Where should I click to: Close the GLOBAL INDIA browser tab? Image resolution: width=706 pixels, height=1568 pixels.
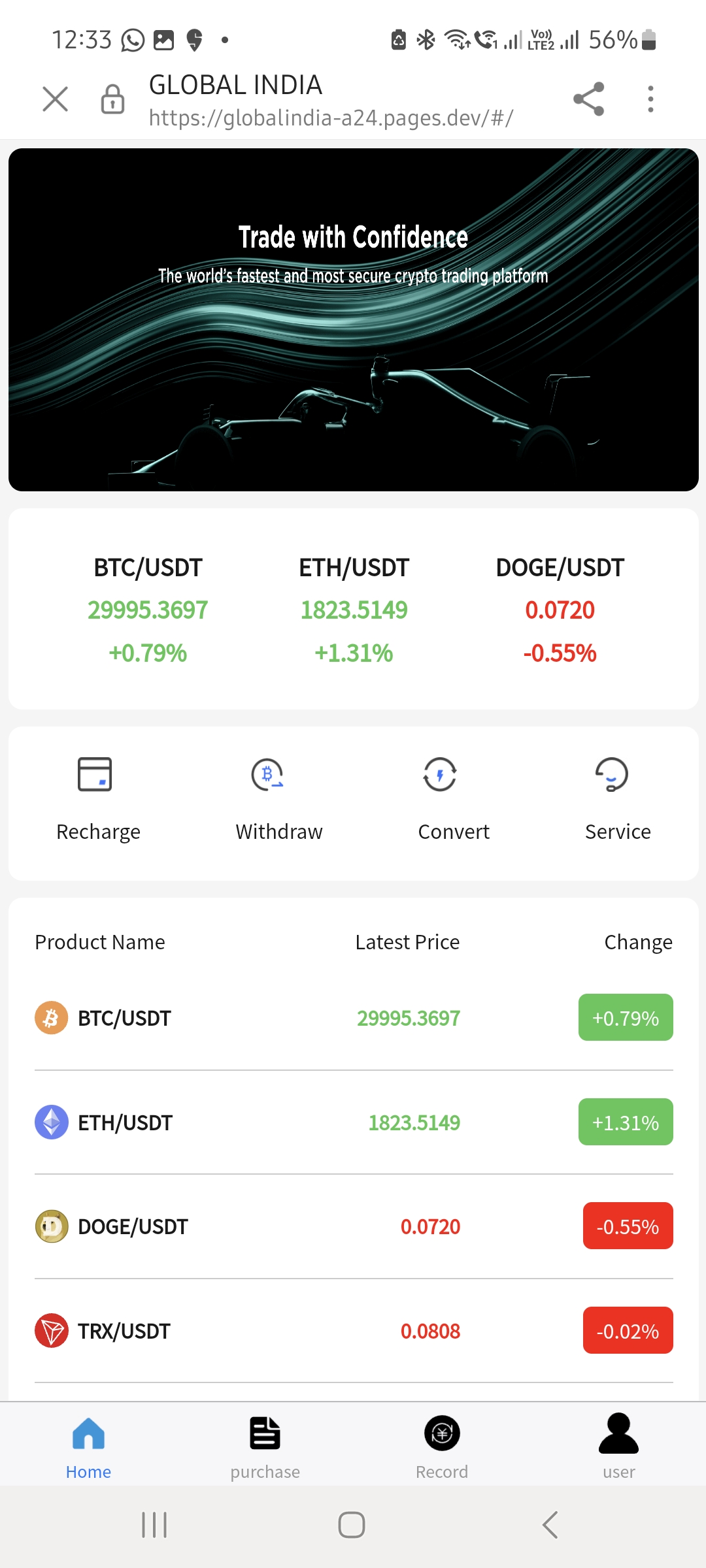pyautogui.click(x=55, y=99)
